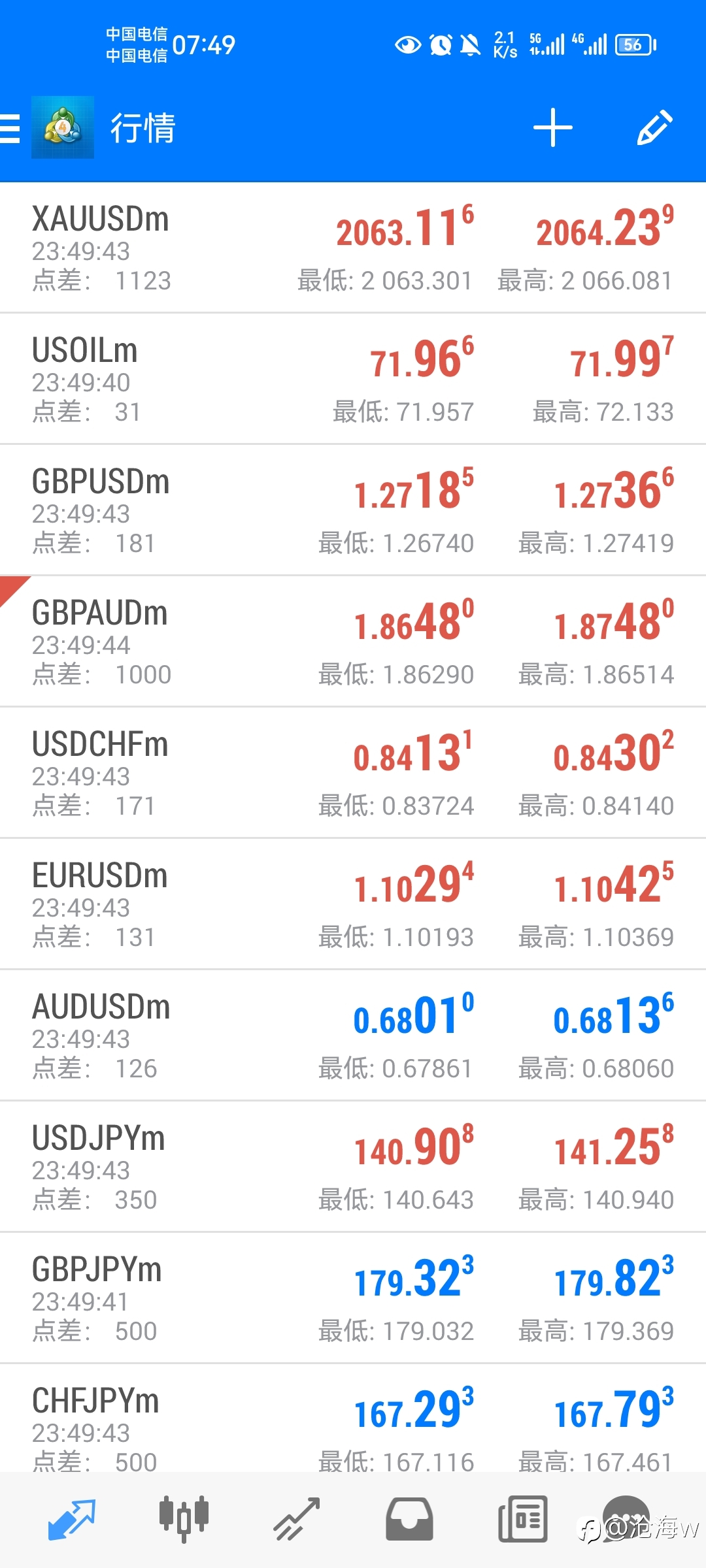
Task: Select the EURUSDm quote row
Action: click(353, 905)
